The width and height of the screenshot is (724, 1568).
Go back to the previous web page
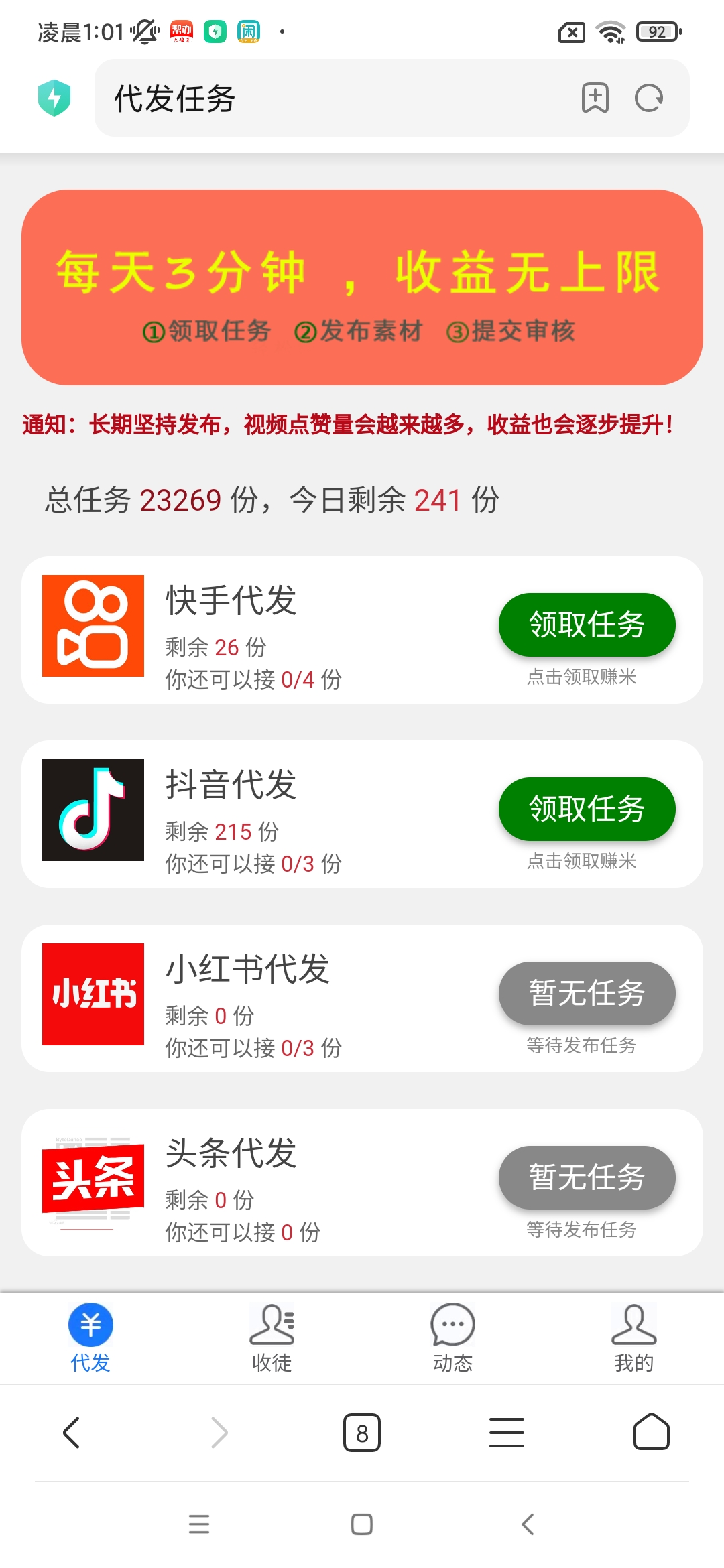72,1433
